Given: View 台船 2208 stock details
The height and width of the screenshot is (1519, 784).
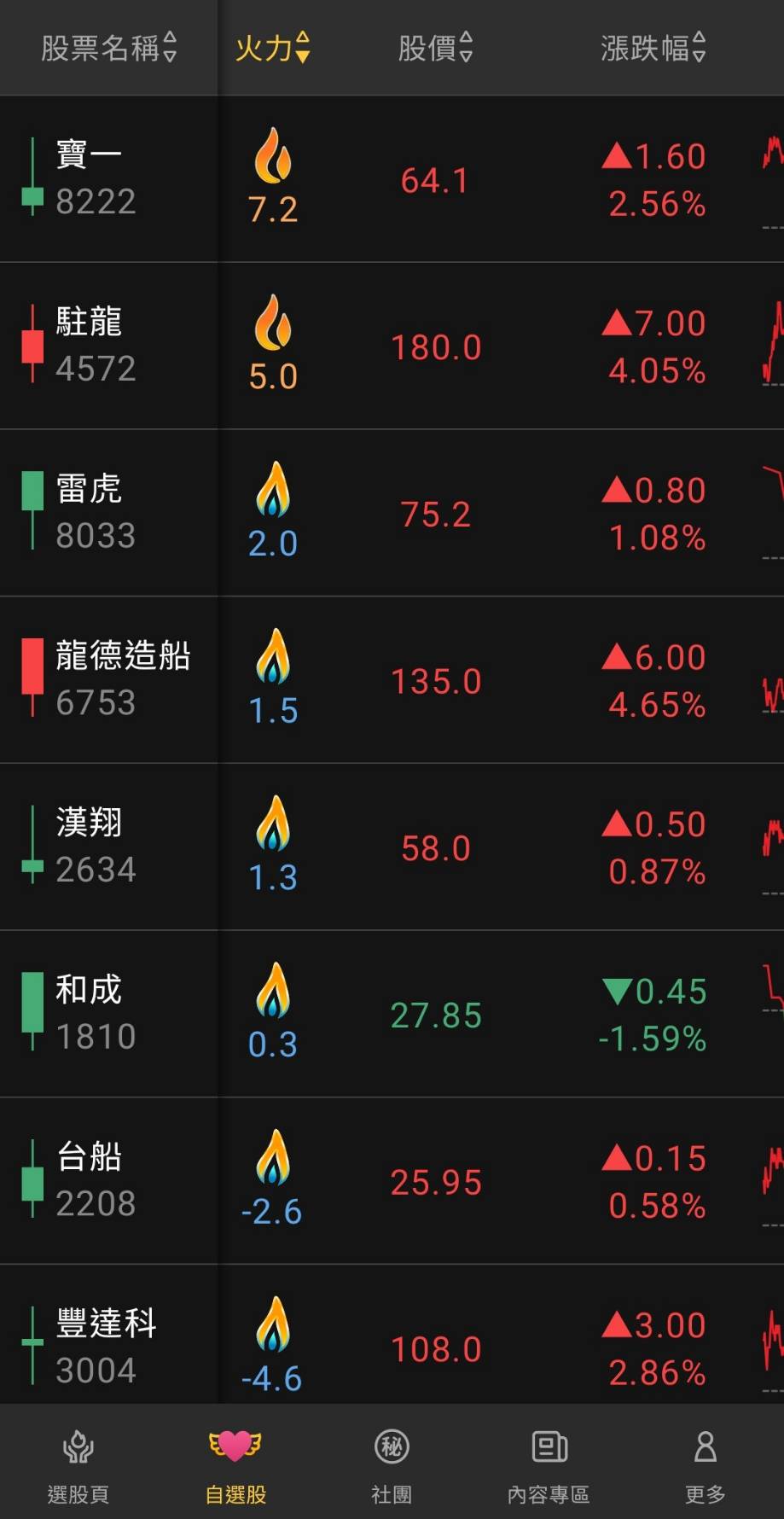Looking at the screenshot, I should pyautogui.click(x=392, y=1181).
